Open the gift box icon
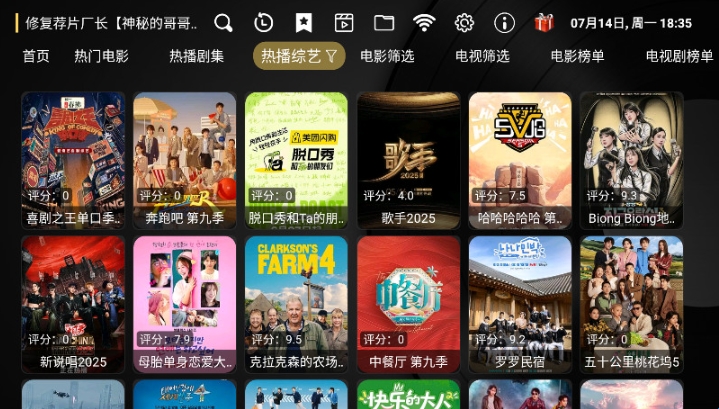This screenshot has height=409, width=719. [544, 22]
